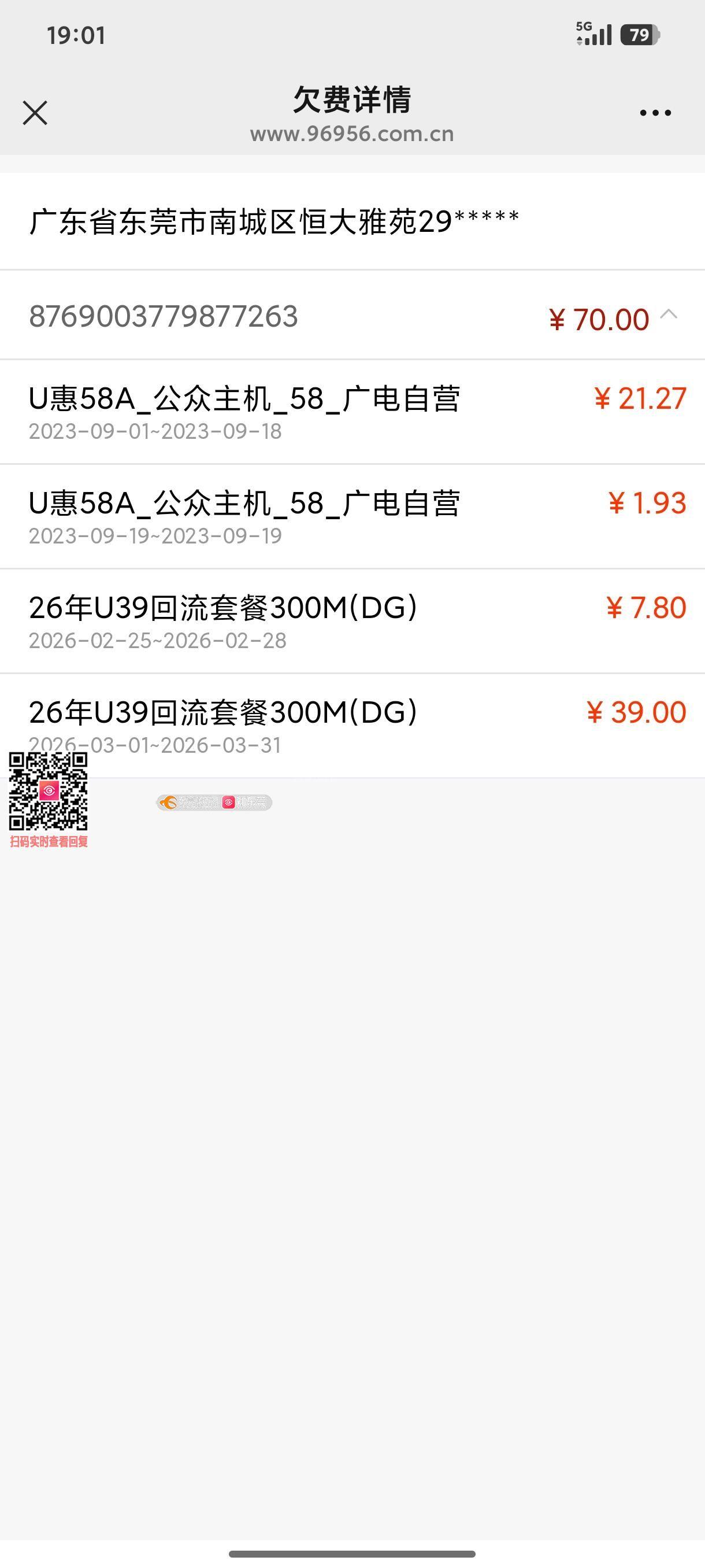
Task: Open the three-dot more options menu
Action: tap(655, 113)
